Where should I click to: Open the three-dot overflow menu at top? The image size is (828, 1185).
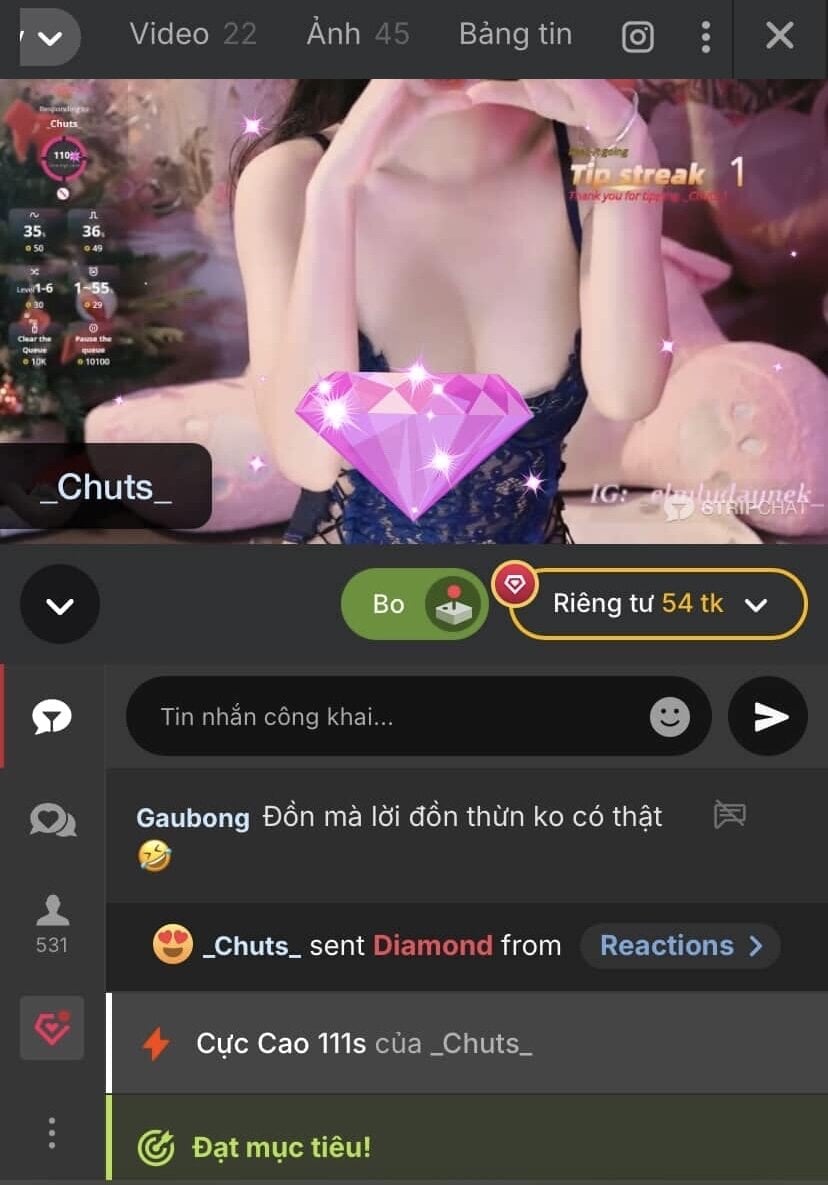(x=706, y=37)
